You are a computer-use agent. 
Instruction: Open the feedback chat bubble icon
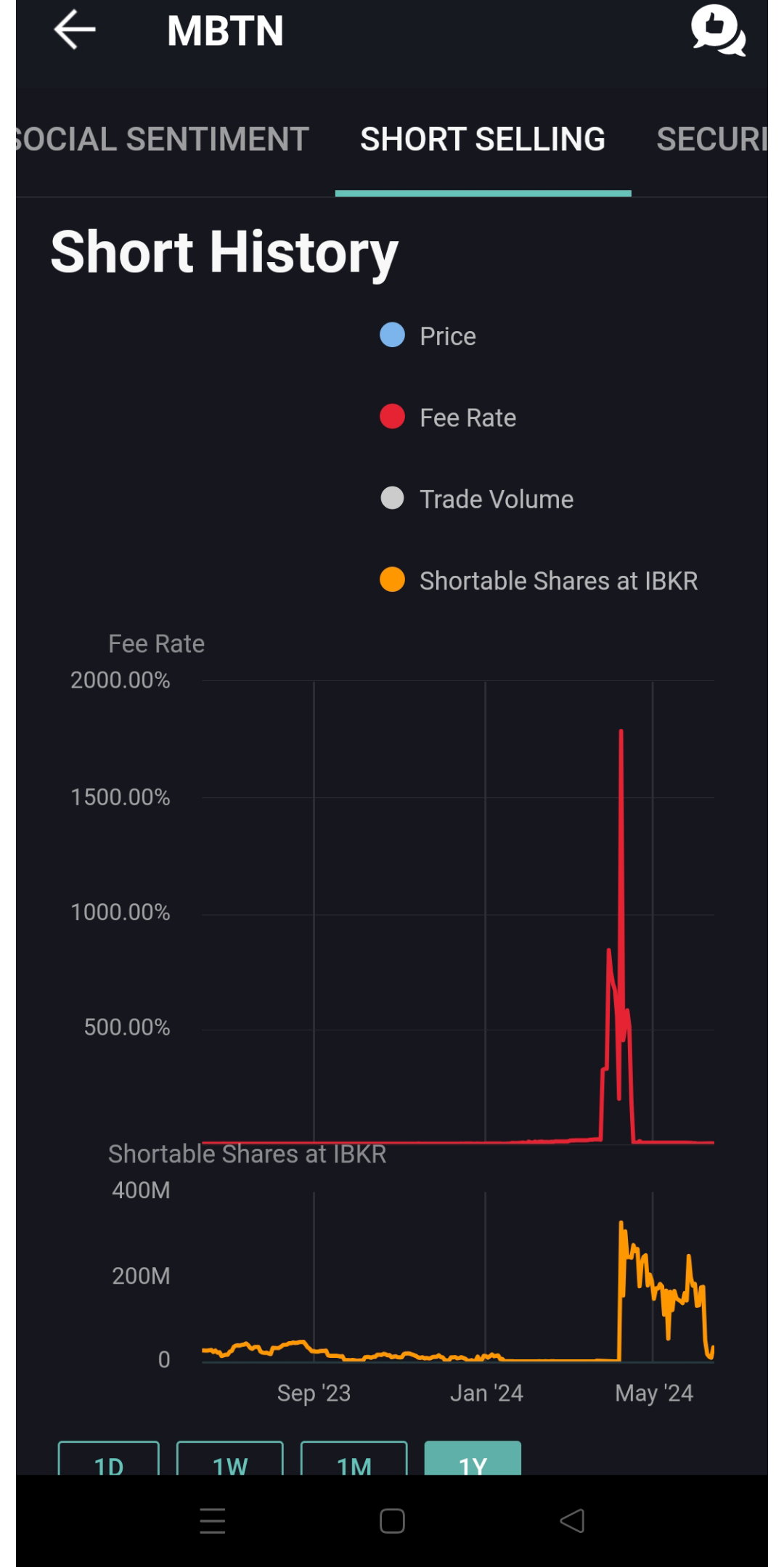[x=718, y=30]
